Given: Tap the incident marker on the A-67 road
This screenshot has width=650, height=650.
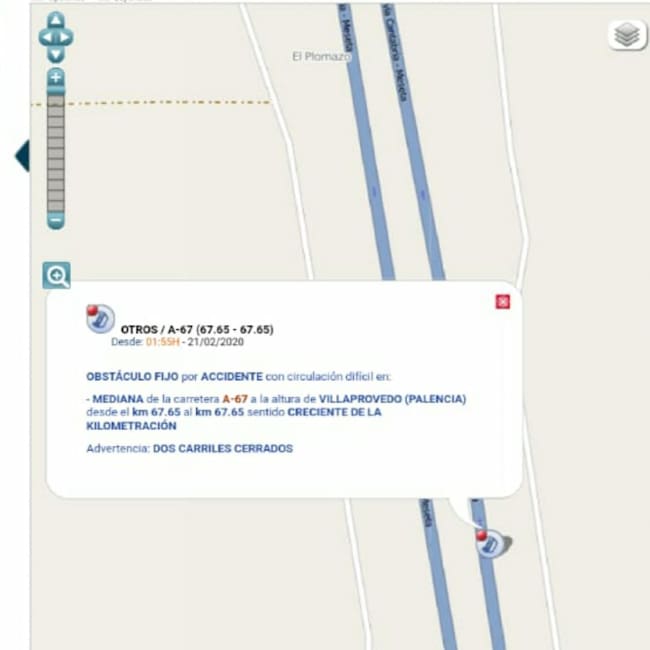Looking at the screenshot, I should click(489, 544).
